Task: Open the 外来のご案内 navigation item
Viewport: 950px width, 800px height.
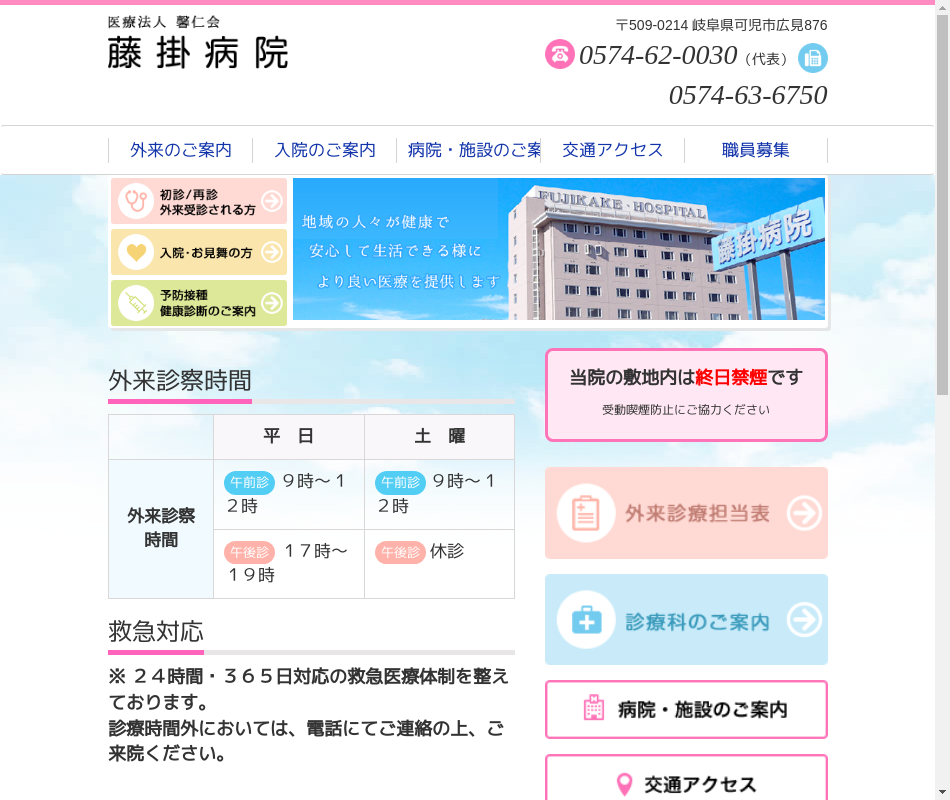Action: 181,150
